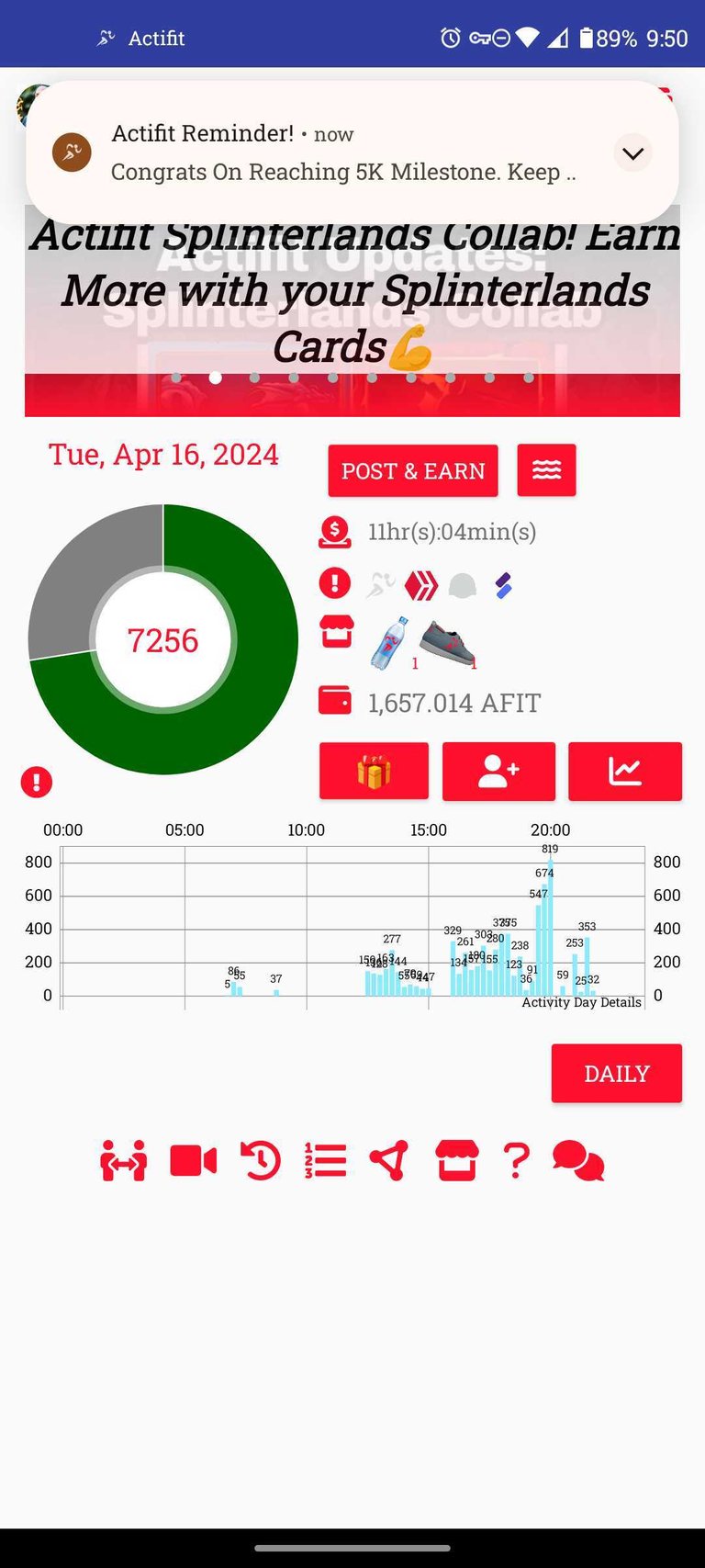Open the social network nodes icon
The image size is (705, 1568).
[x=389, y=1161]
